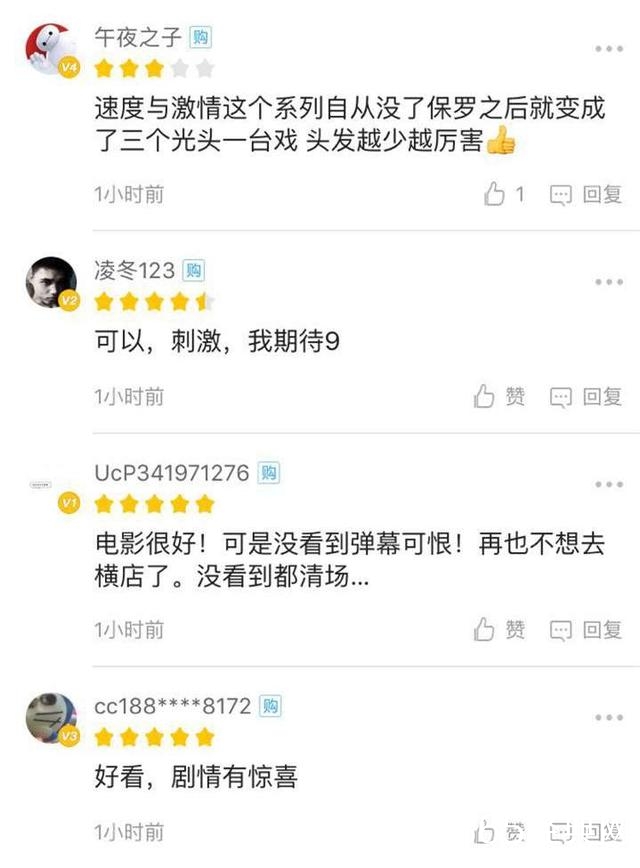640x868 pixels.
Task: Open overflow menu on cc188****8172's review
Action: click(609, 717)
